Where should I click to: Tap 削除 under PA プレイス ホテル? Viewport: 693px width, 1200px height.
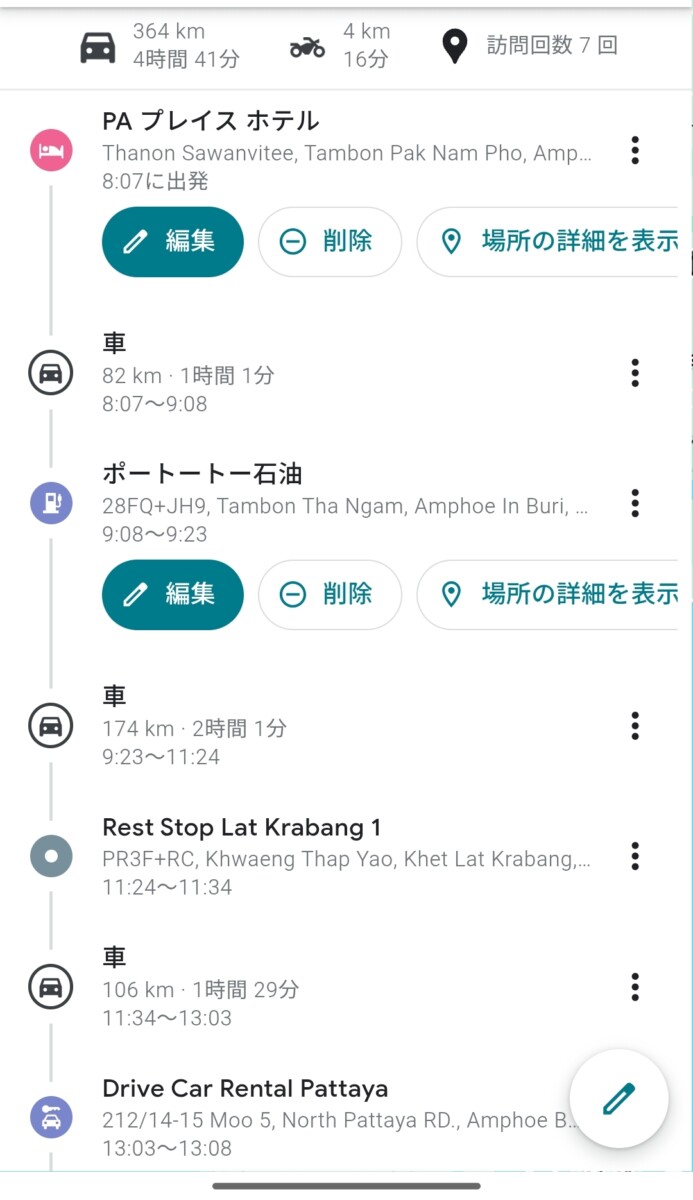[329, 241]
